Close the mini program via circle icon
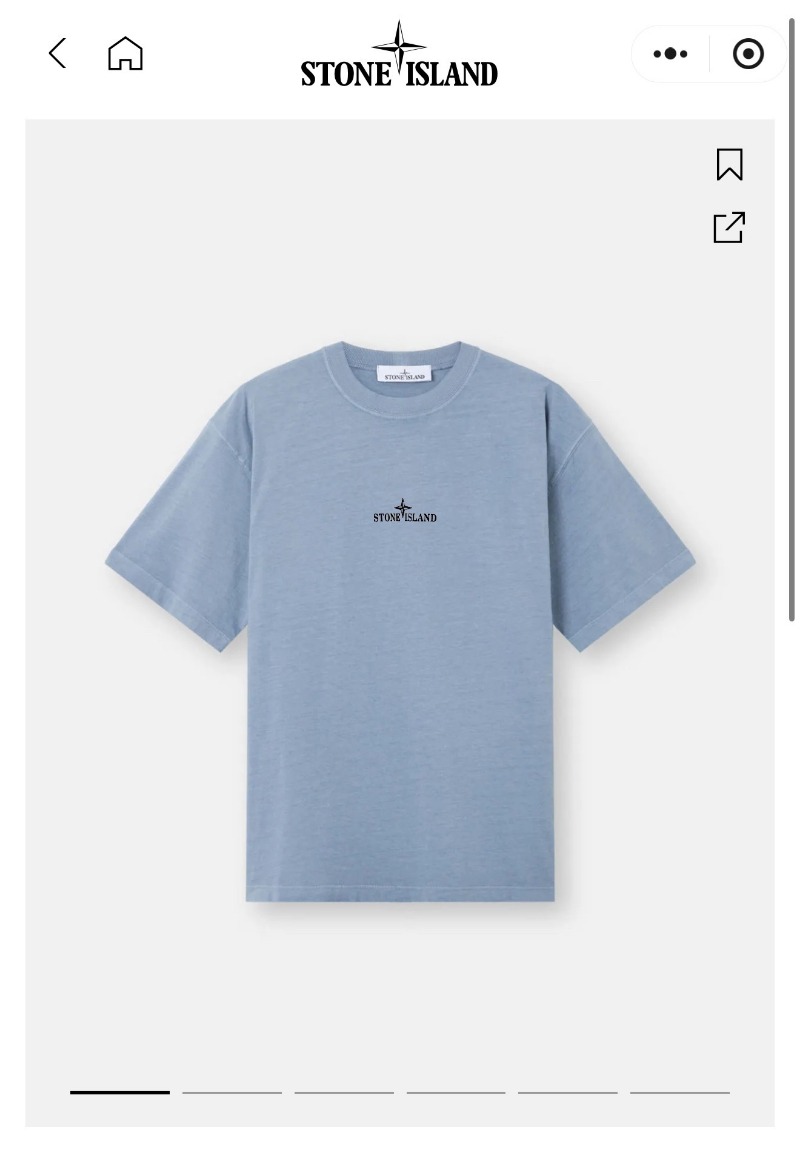The width and height of the screenshot is (800, 1155). coord(748,54)
